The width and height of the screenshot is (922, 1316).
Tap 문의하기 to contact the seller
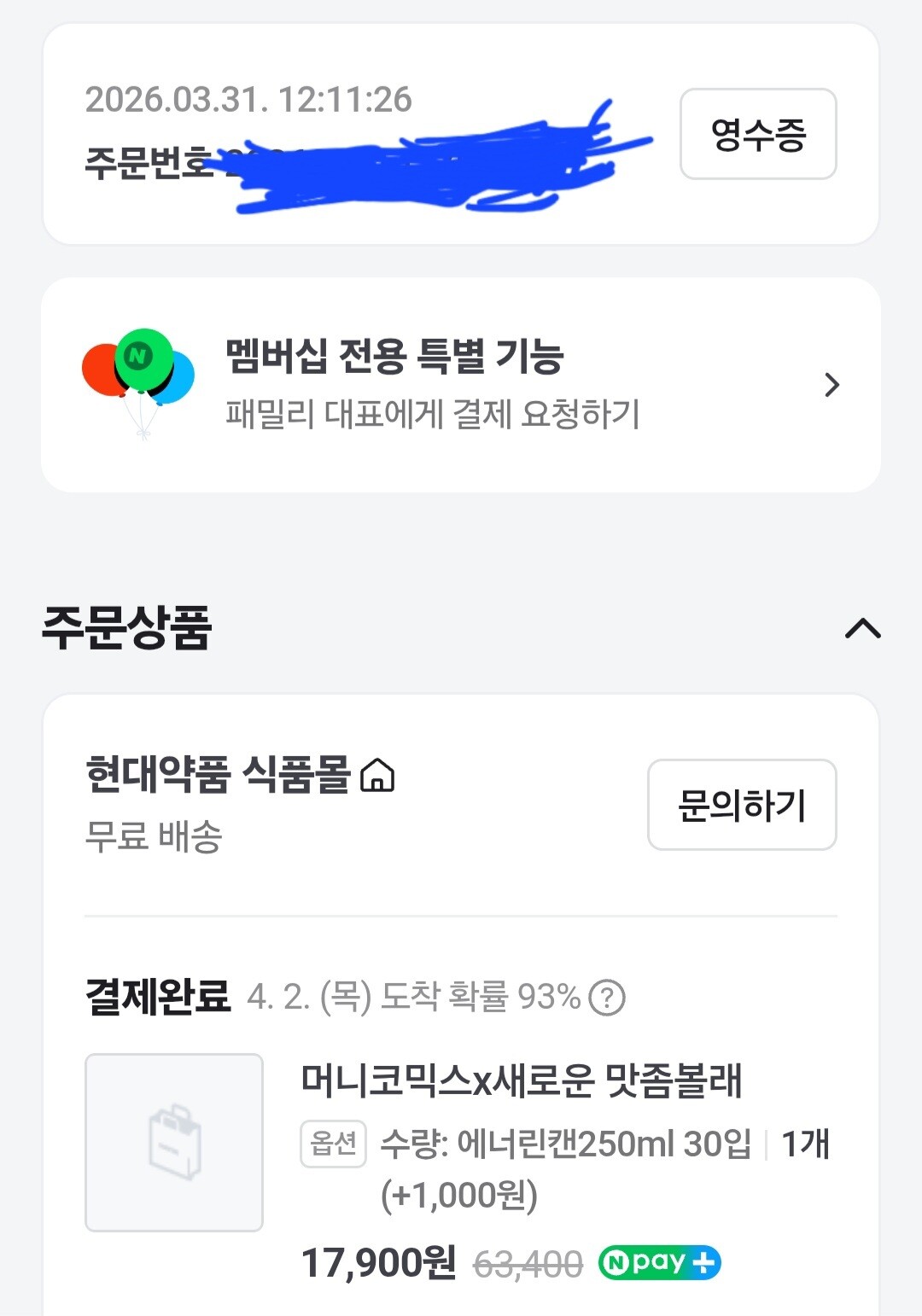pyautogui.click(x=742, y=805)
